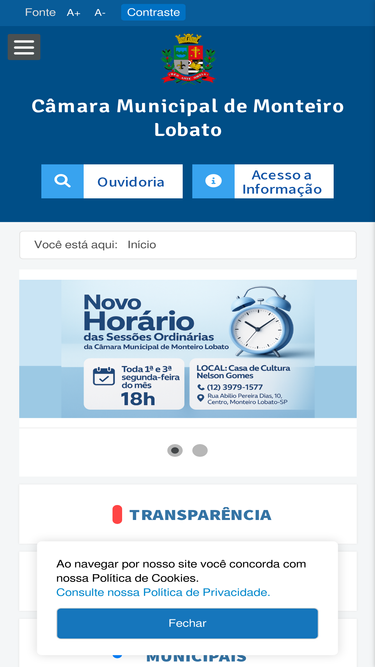Screen dimensions: 375x667
Task: Decrease font size with A-
Action: 100,13
